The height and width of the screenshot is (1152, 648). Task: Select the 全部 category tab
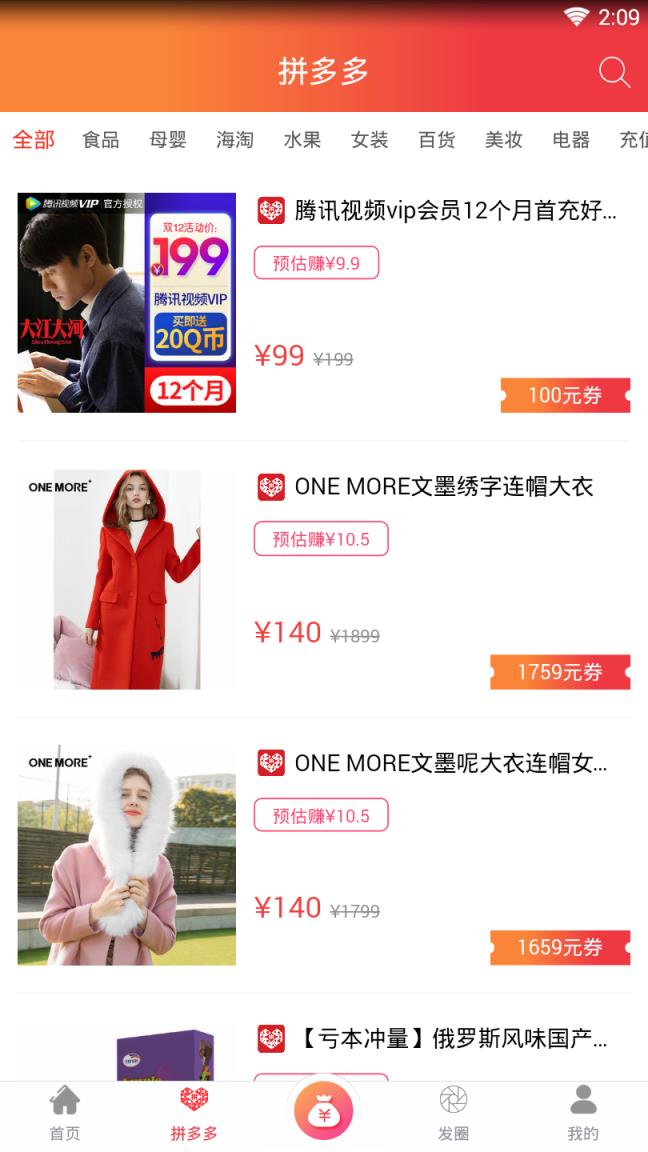click(33, 140)
